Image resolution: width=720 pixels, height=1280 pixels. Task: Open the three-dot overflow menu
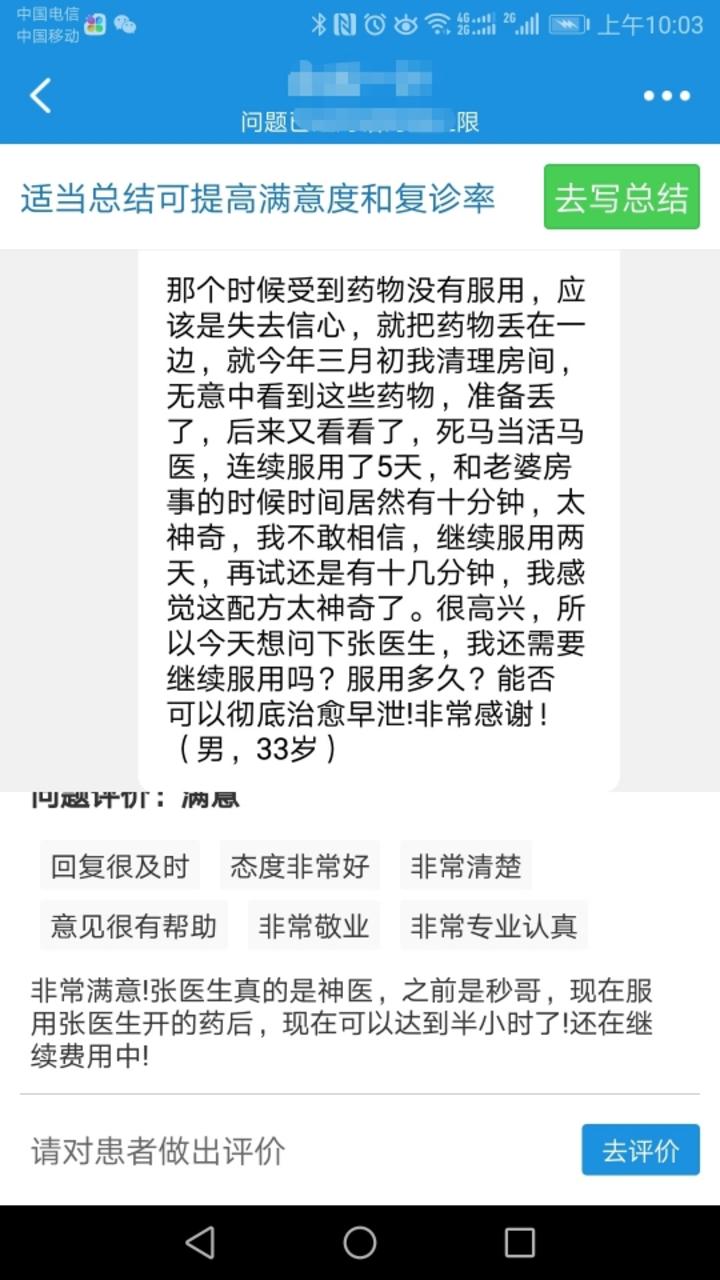pos(666,96)
